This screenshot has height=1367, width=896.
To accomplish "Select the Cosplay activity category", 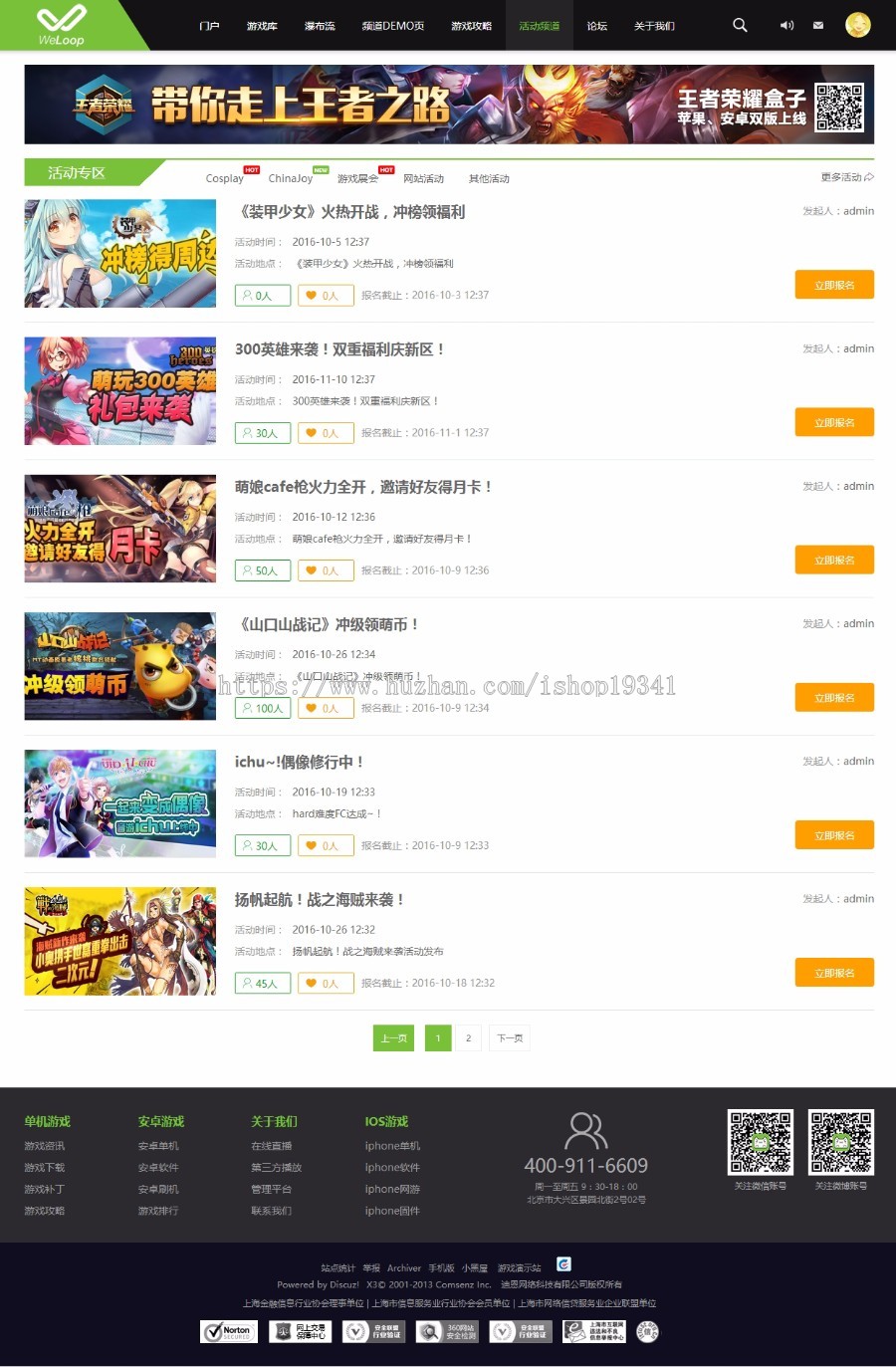I will pyautogui.click(x=224, y=178).
